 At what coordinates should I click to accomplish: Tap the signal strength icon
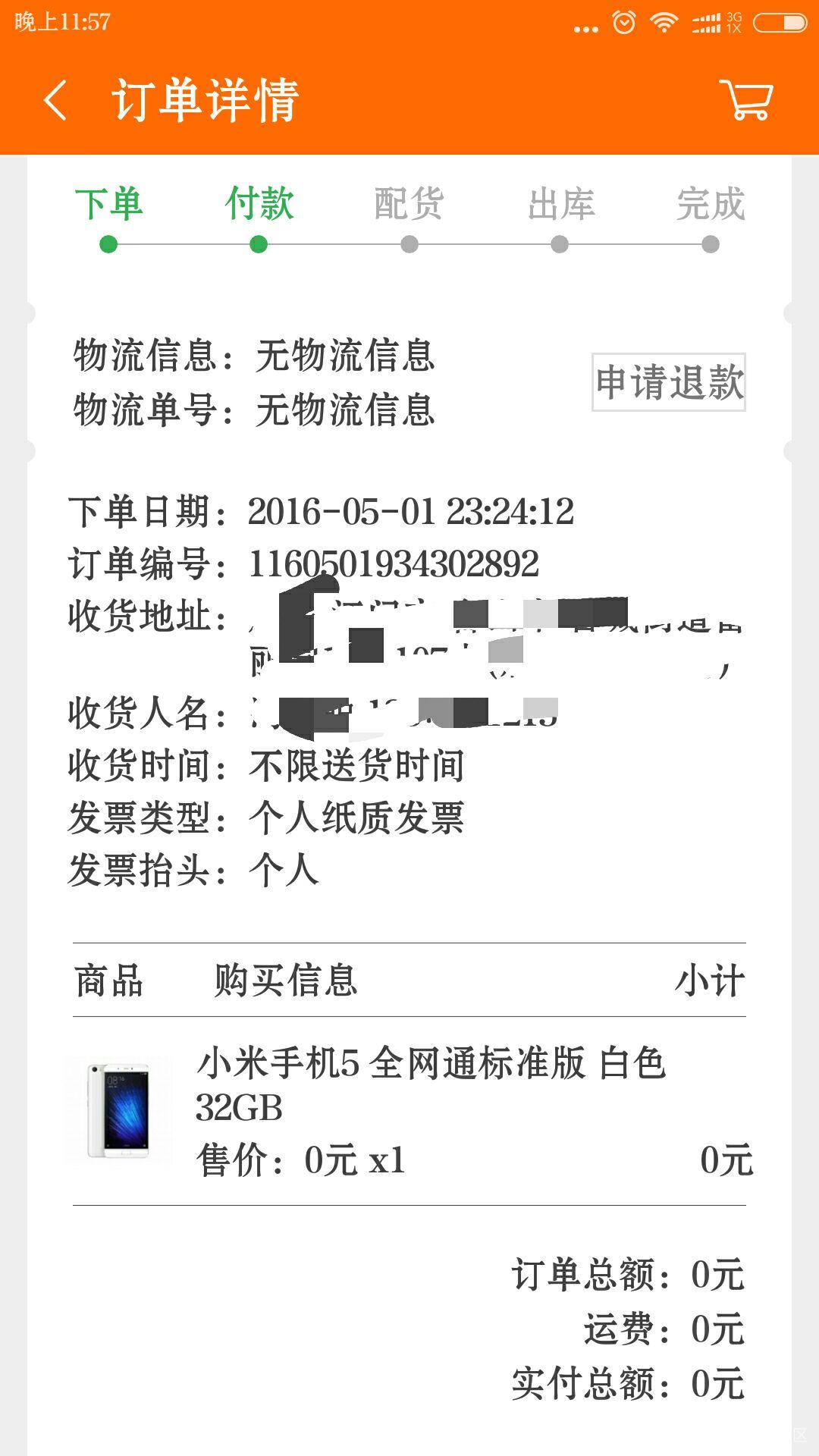tap(707, 21)
